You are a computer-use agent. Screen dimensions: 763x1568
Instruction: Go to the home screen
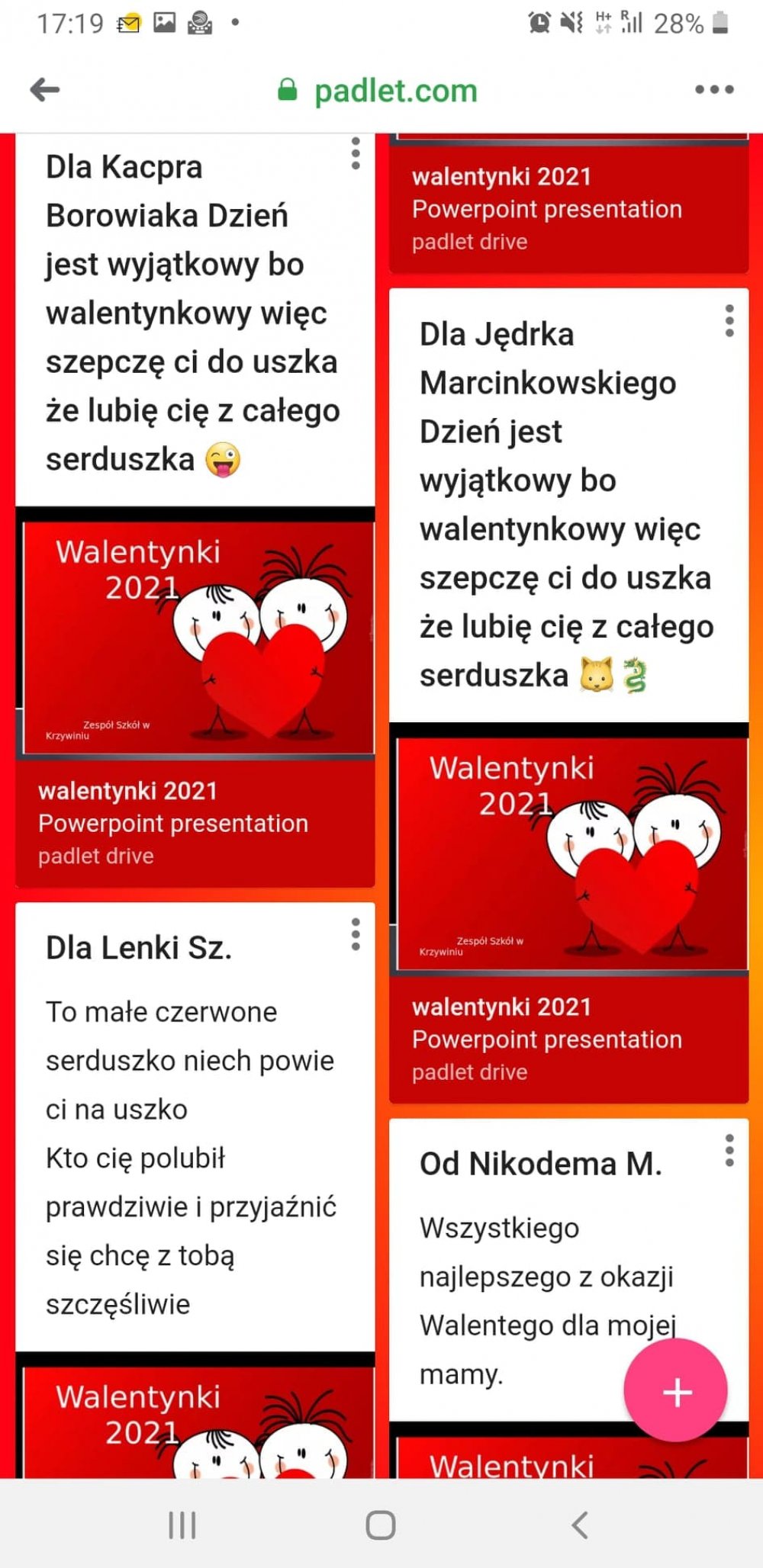point(381,1525)
